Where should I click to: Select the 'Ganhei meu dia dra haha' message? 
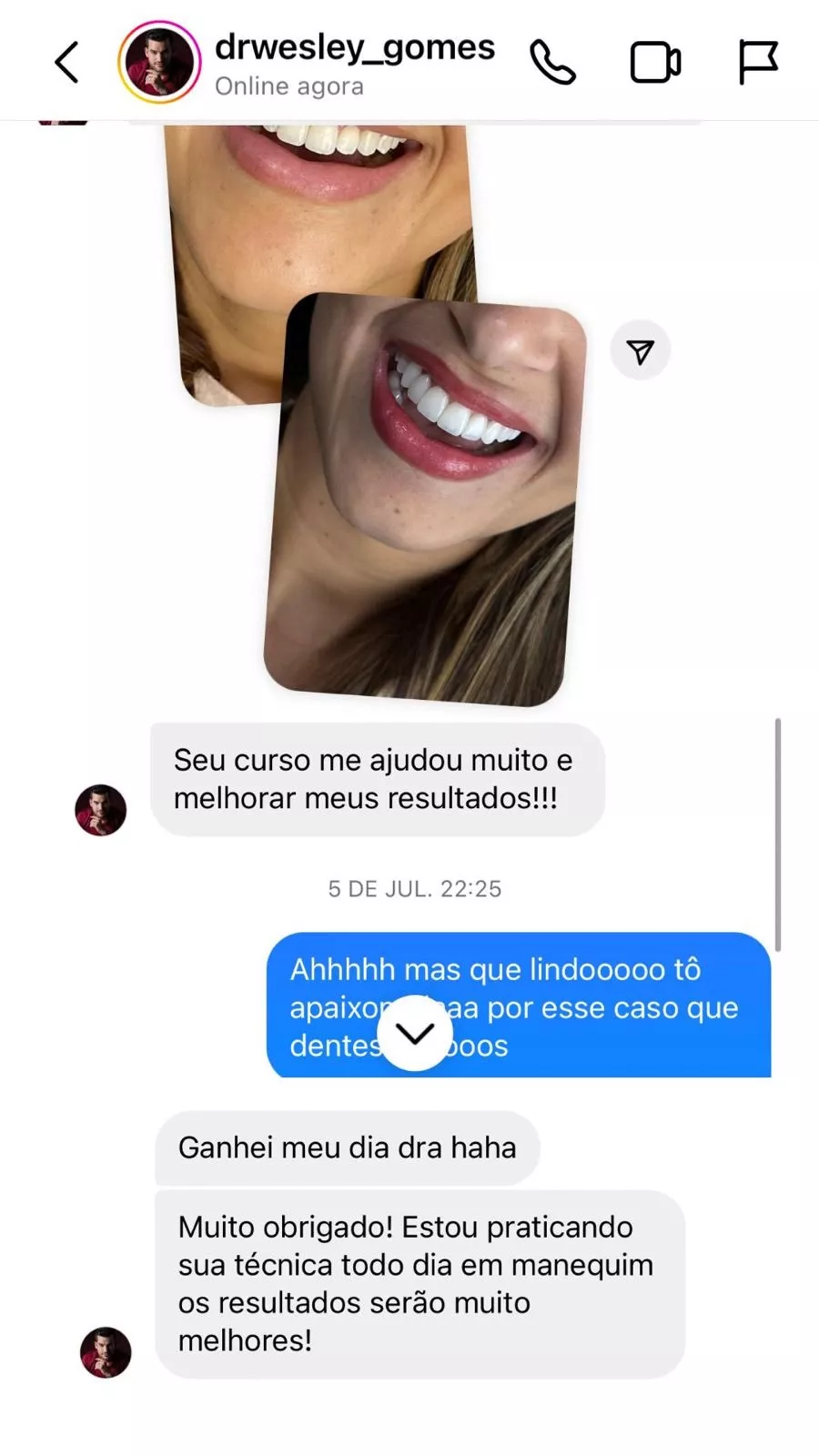[x=348, y=1148]
